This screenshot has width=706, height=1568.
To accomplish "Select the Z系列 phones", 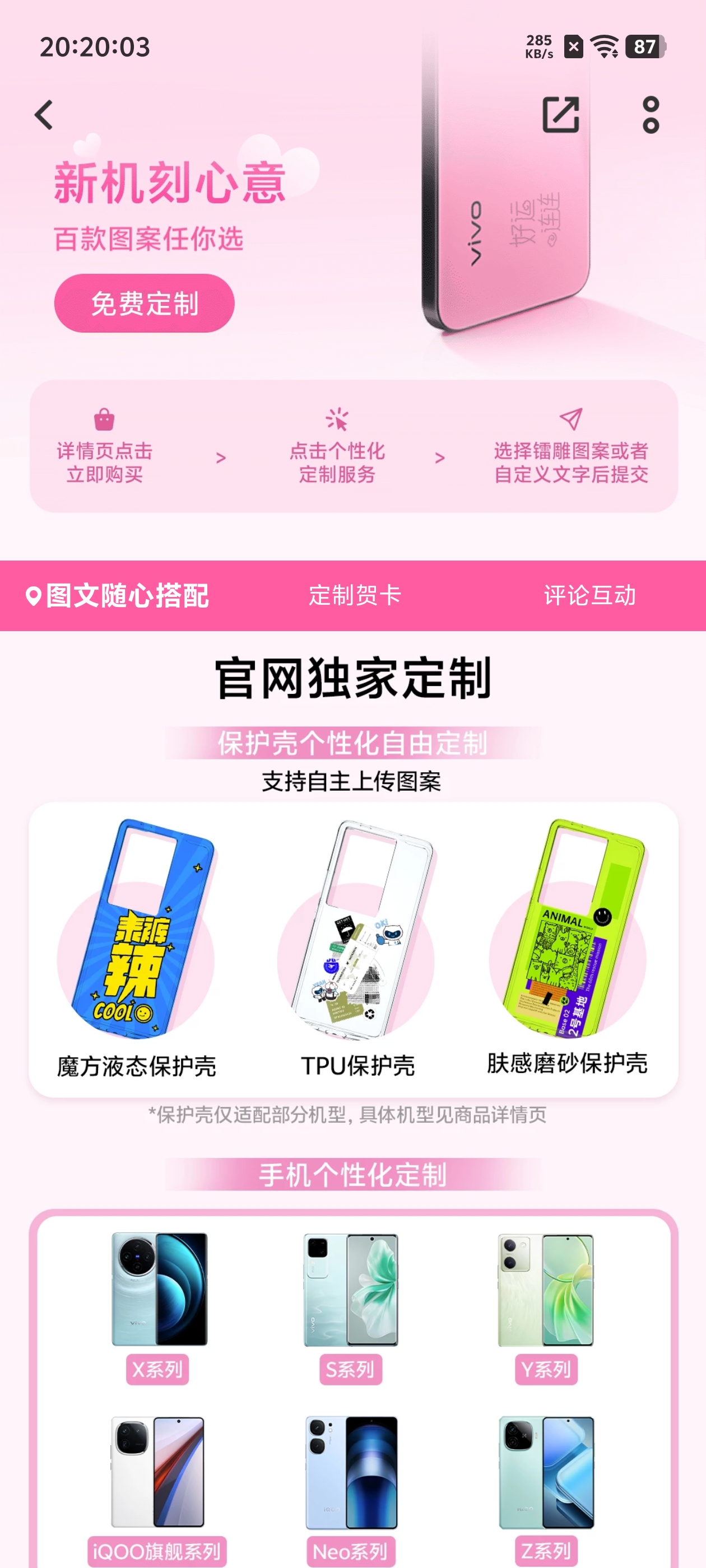I will click(546, 1485).
